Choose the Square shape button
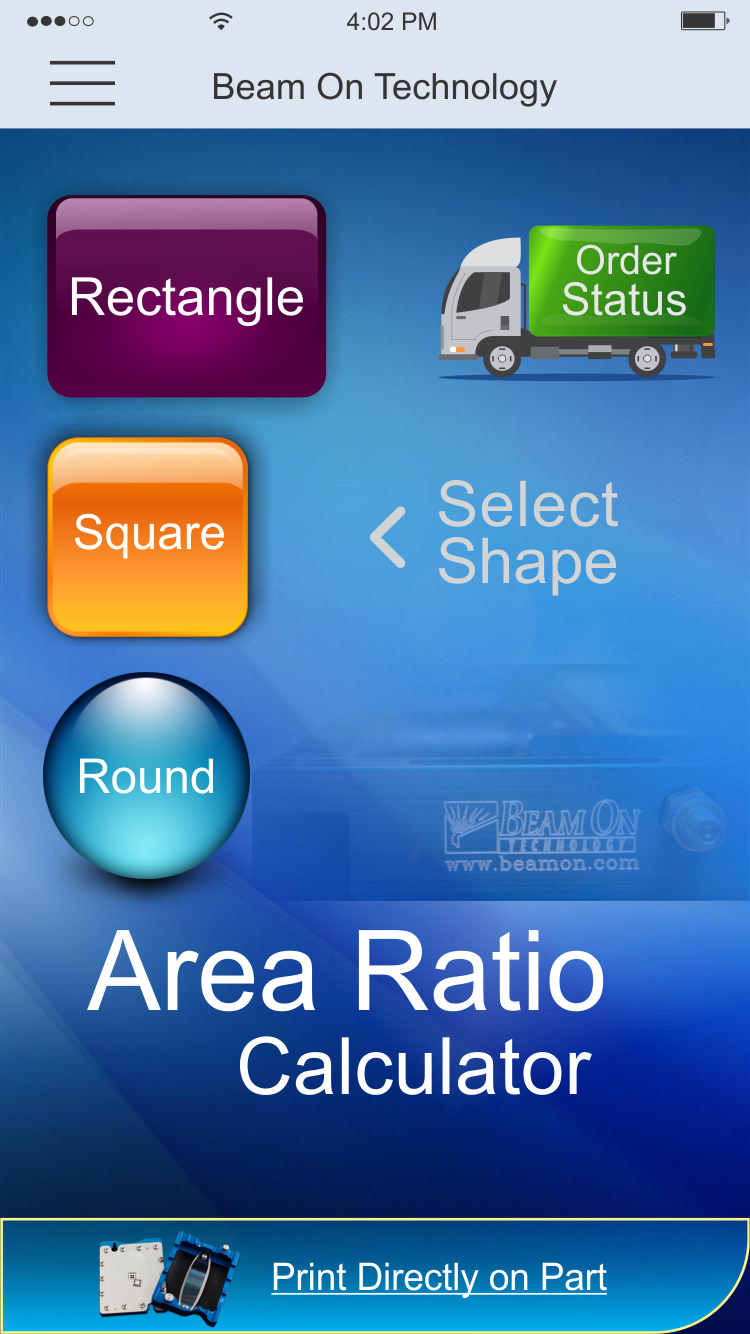The image size is (750, 1334). [x=148, y=536]
